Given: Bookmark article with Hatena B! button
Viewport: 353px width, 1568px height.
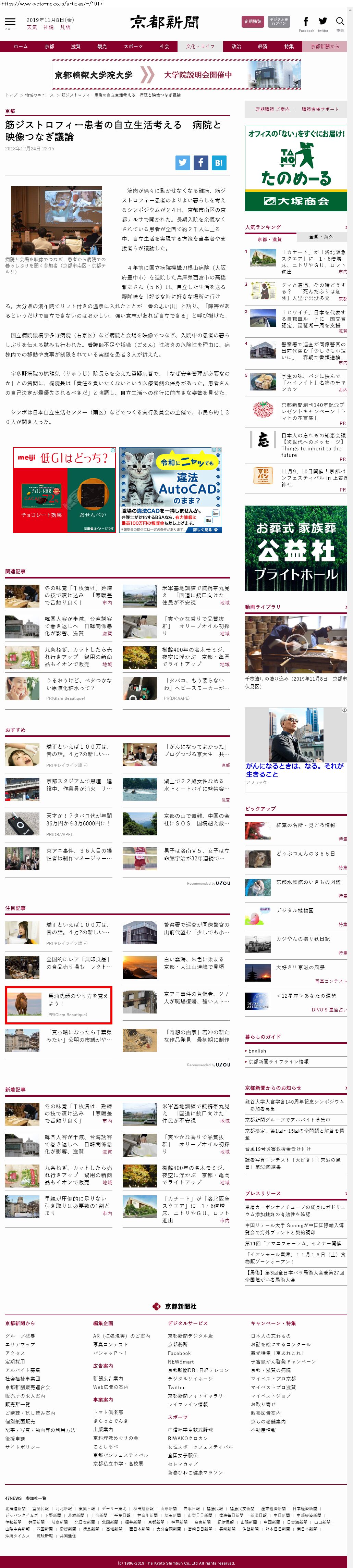Looking at the screenshot, I should pyautogui.click(x=219, y=163).
